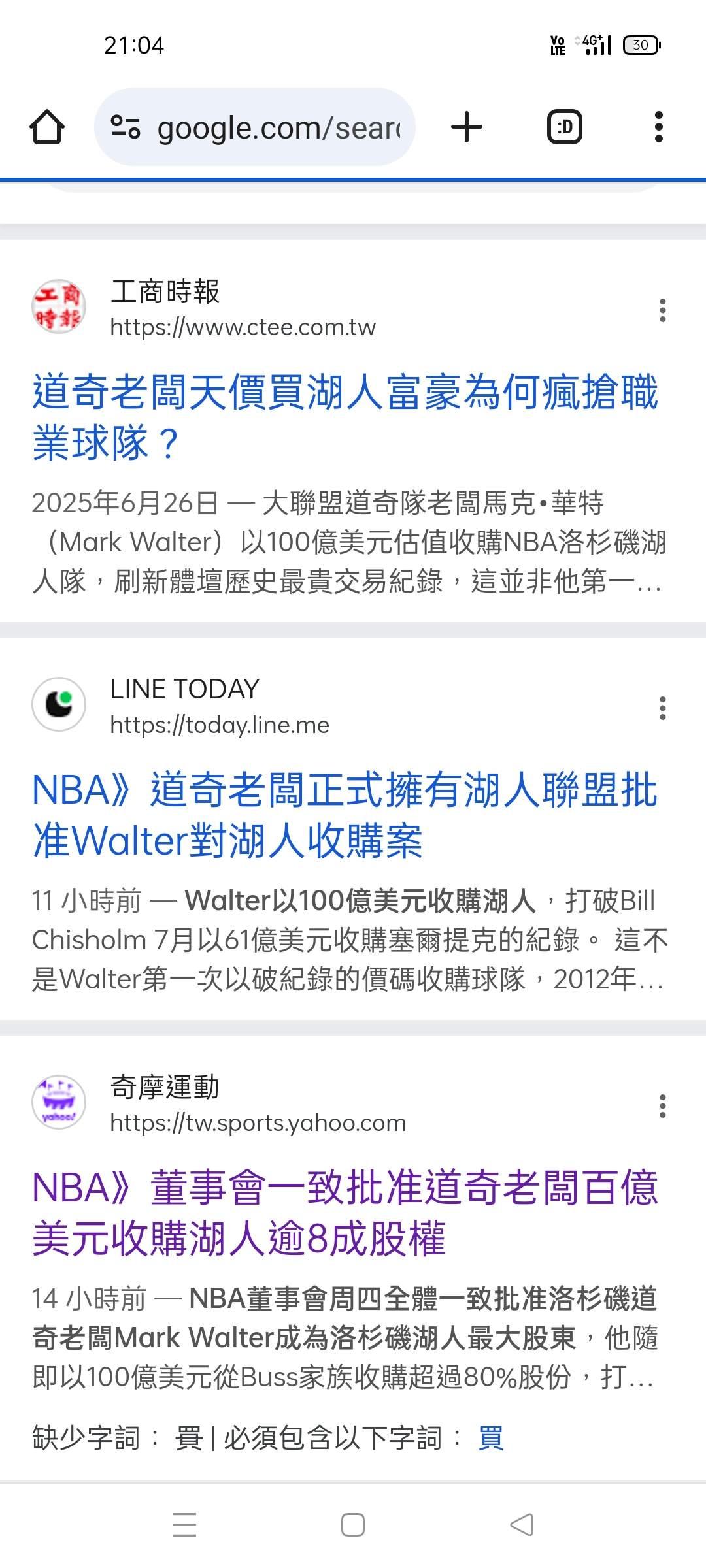Open more options for the 奇摩運動 result
706x1568 pixels.
(662, 1105)
